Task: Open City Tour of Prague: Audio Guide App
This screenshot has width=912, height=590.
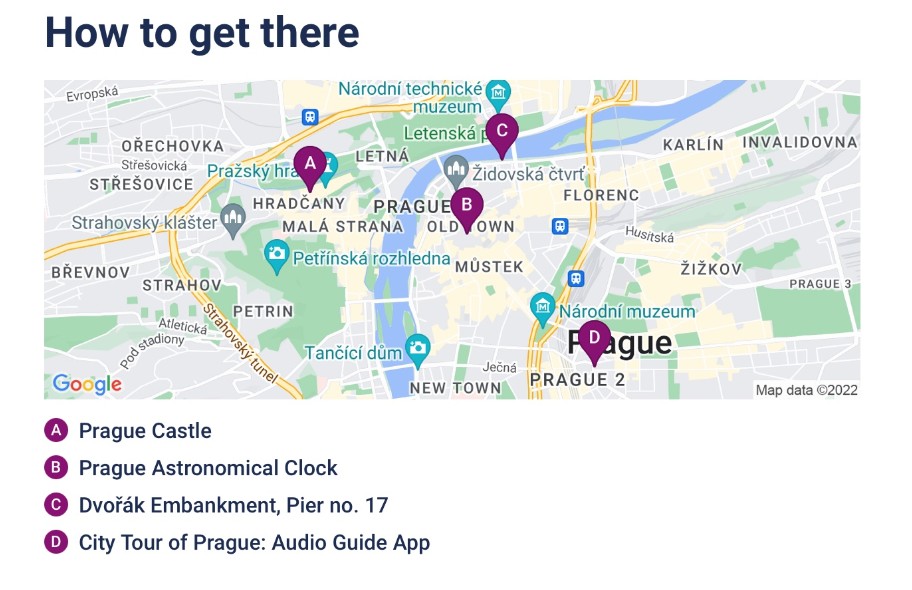Action: coord(254,542)
